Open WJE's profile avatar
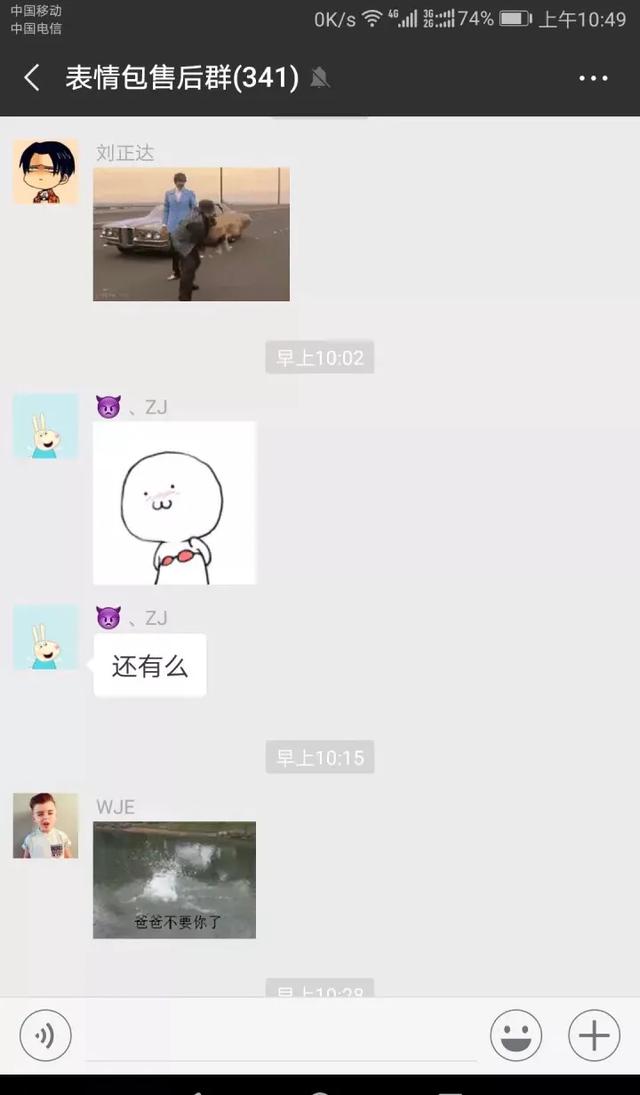Viewport: 640px width, 1095px height. [45, 826]
